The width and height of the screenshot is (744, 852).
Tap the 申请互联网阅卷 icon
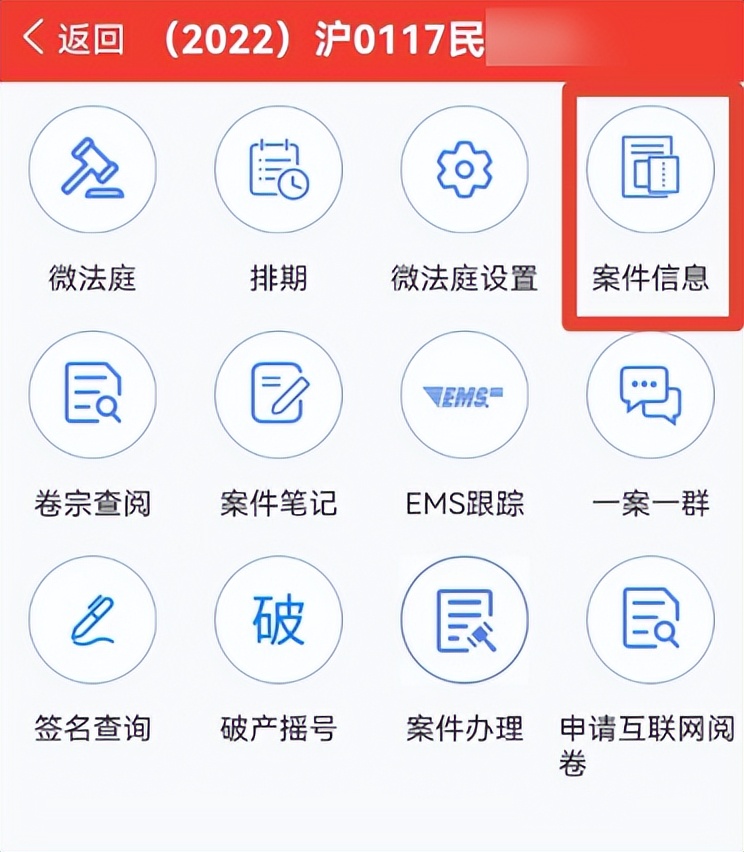[x=650, y=619]
